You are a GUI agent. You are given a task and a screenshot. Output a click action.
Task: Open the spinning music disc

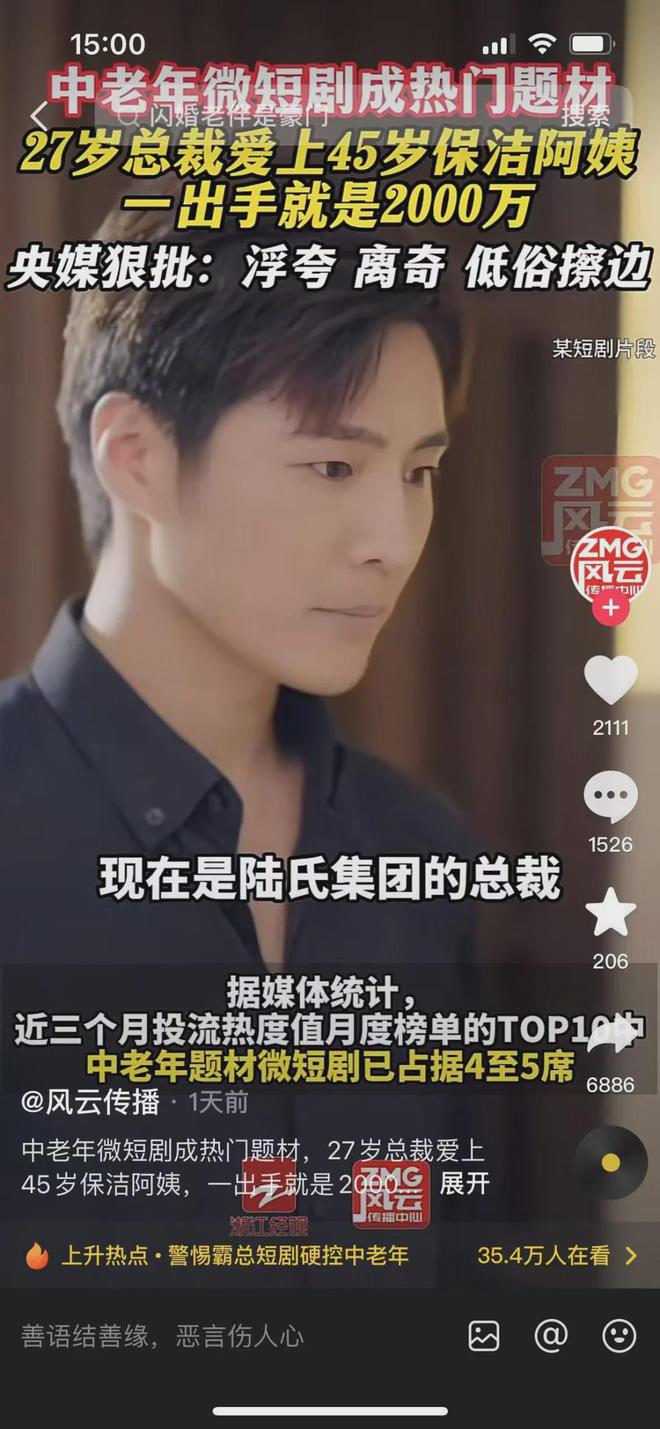tap(611, 1162)
